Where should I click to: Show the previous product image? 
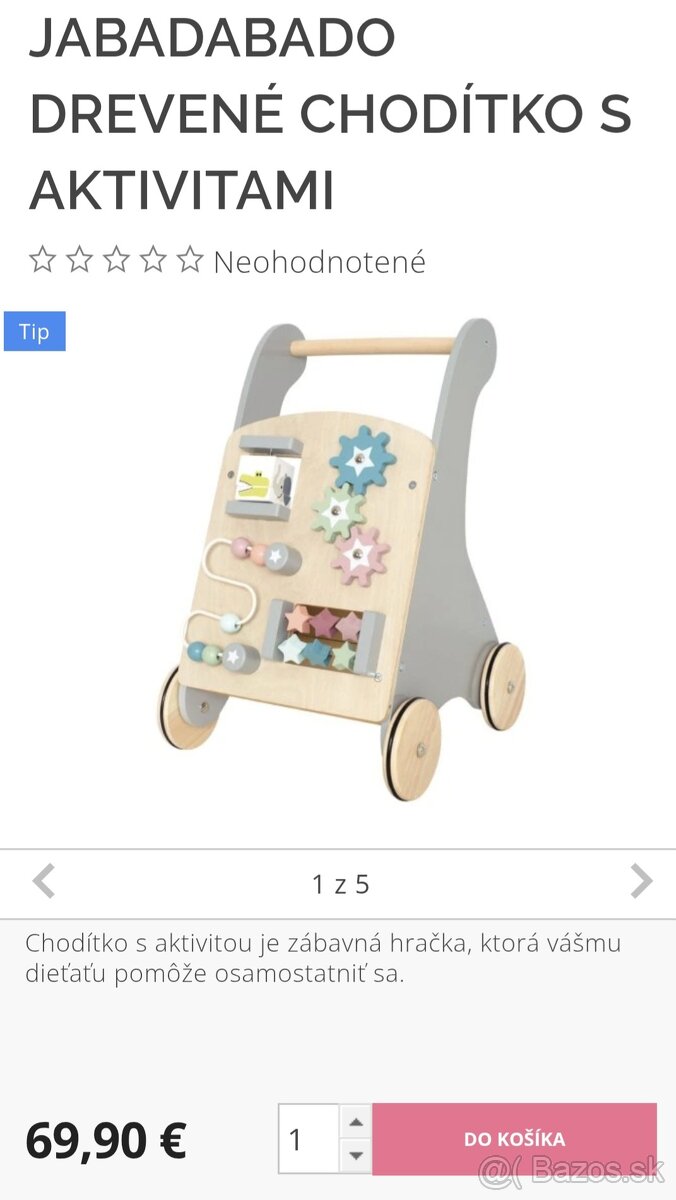pos(43,882)
